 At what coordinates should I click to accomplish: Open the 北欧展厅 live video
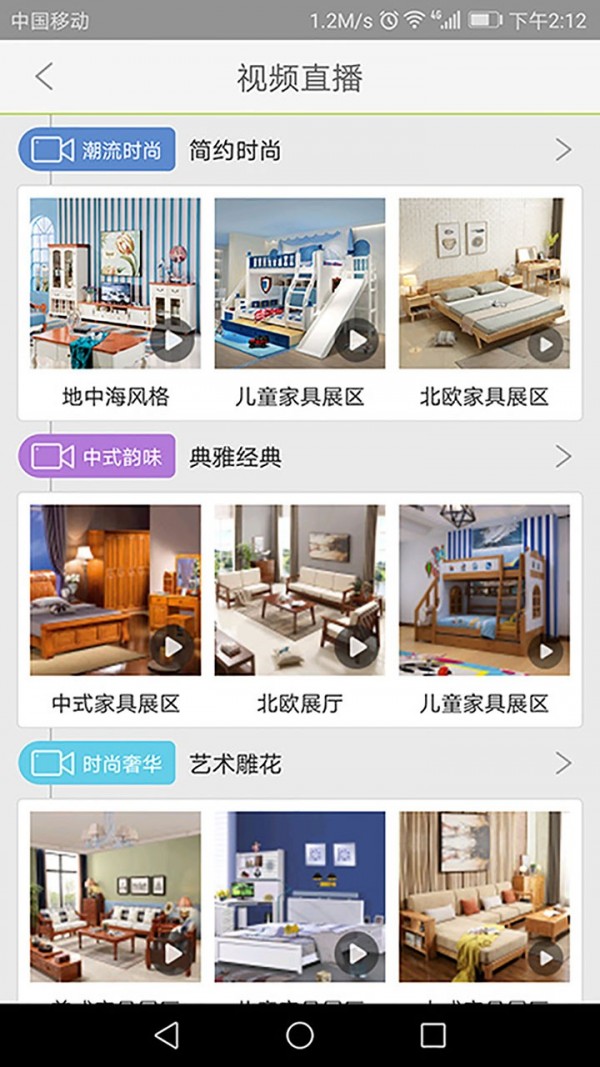(x=300, y=590)
